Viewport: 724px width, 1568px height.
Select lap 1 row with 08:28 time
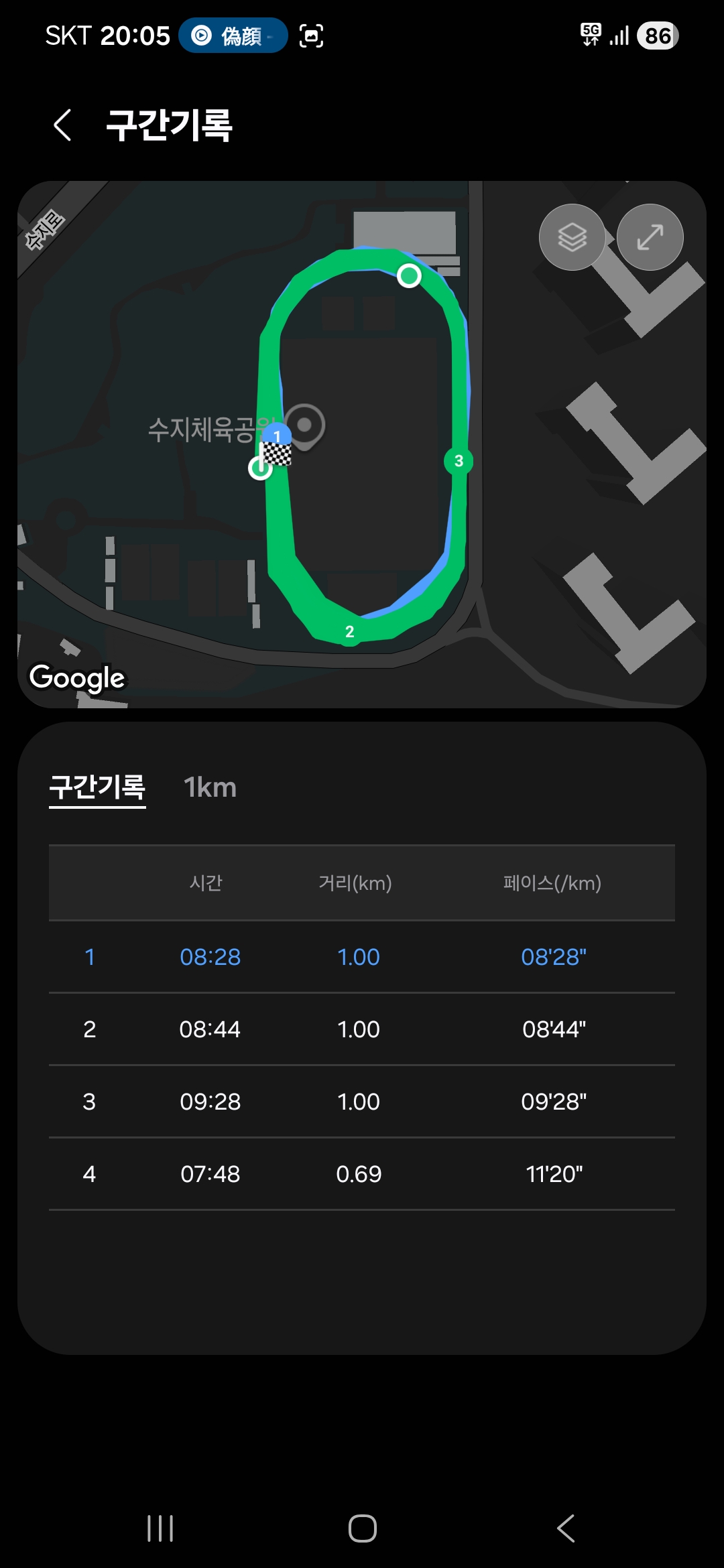pos(361,957)
